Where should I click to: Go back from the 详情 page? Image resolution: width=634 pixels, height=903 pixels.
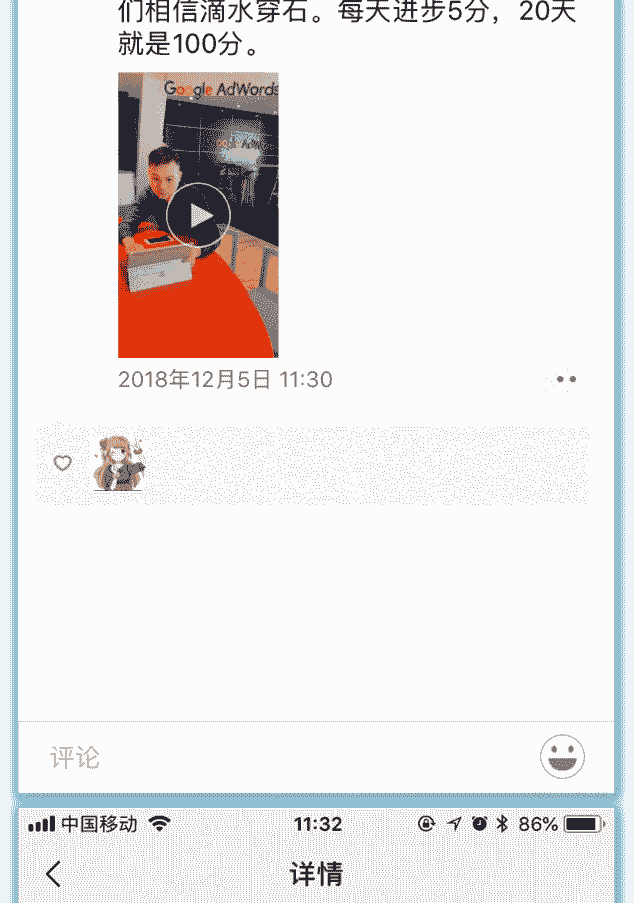coord(54,873)
